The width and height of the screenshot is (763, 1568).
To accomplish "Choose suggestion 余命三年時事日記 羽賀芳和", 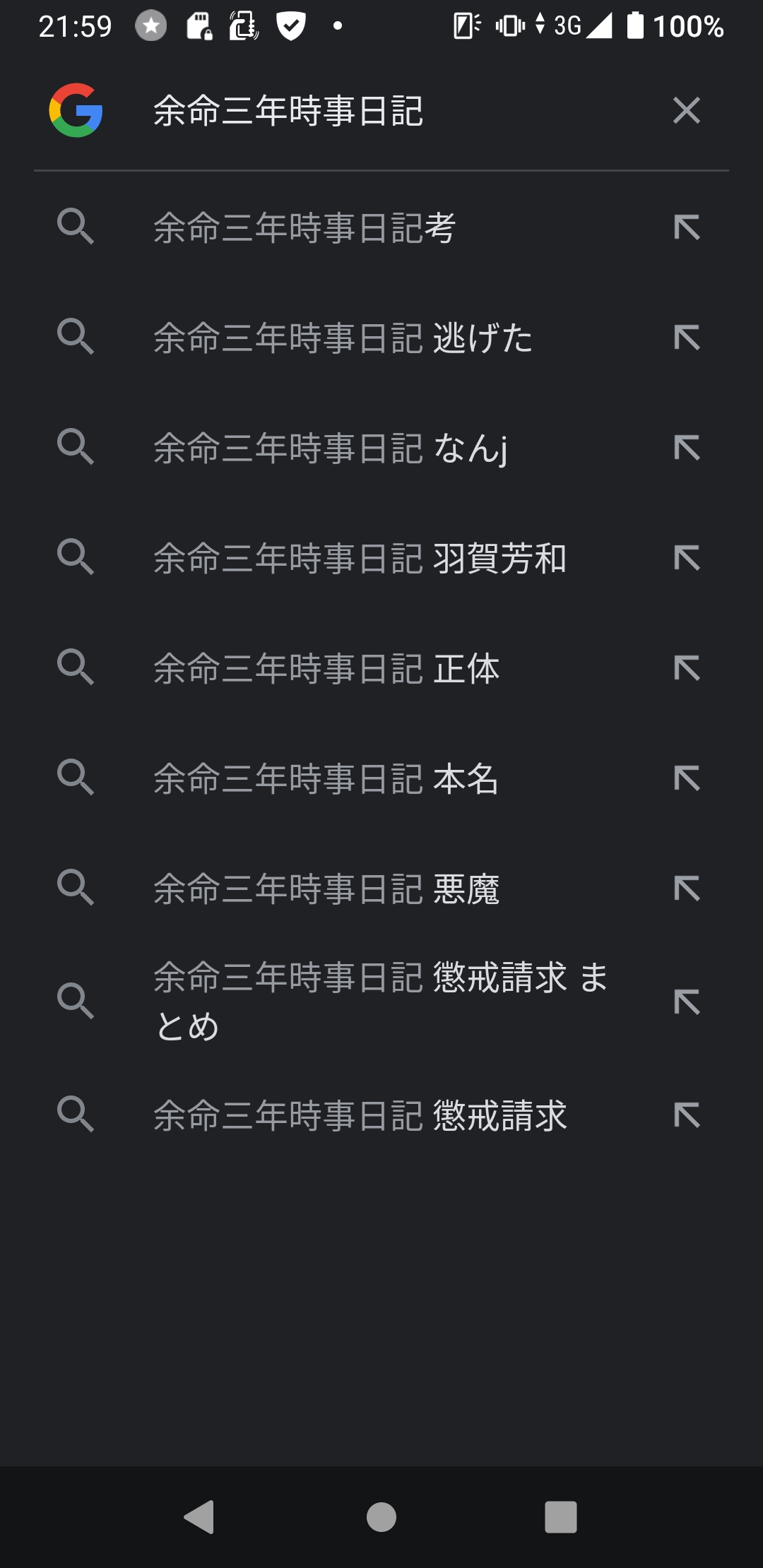I will (x=381, y=558).
